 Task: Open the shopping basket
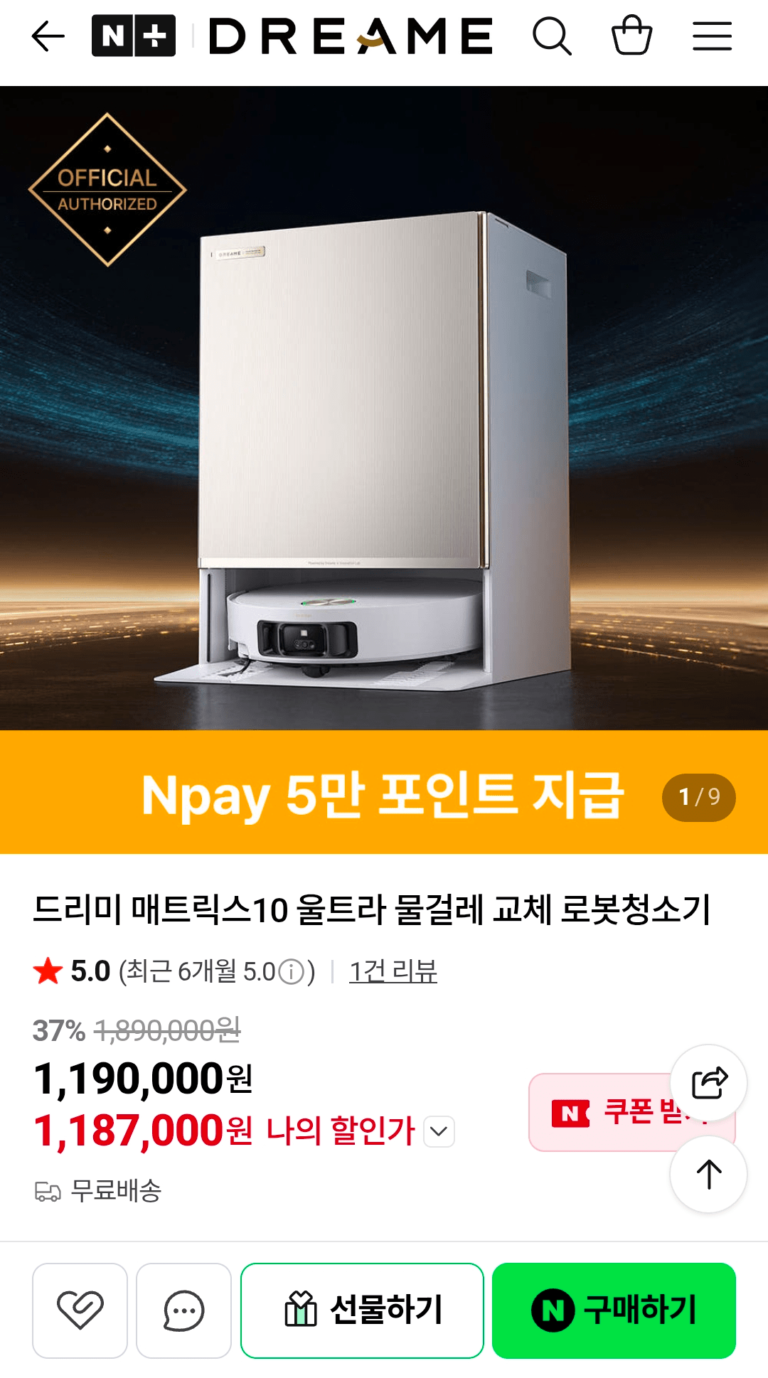pos(632,37)
